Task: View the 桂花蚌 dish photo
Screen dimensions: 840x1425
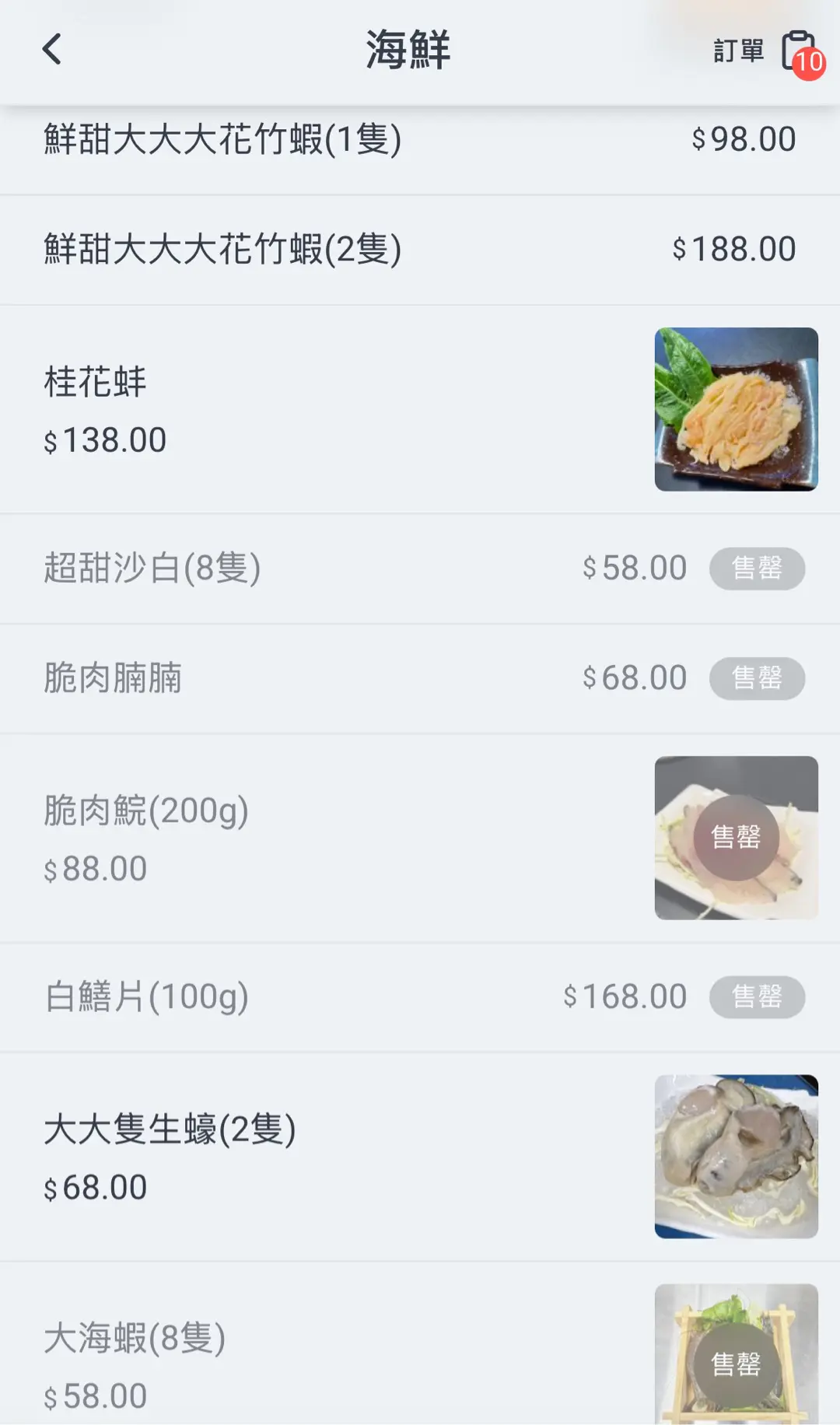Action: click(736, 409)
